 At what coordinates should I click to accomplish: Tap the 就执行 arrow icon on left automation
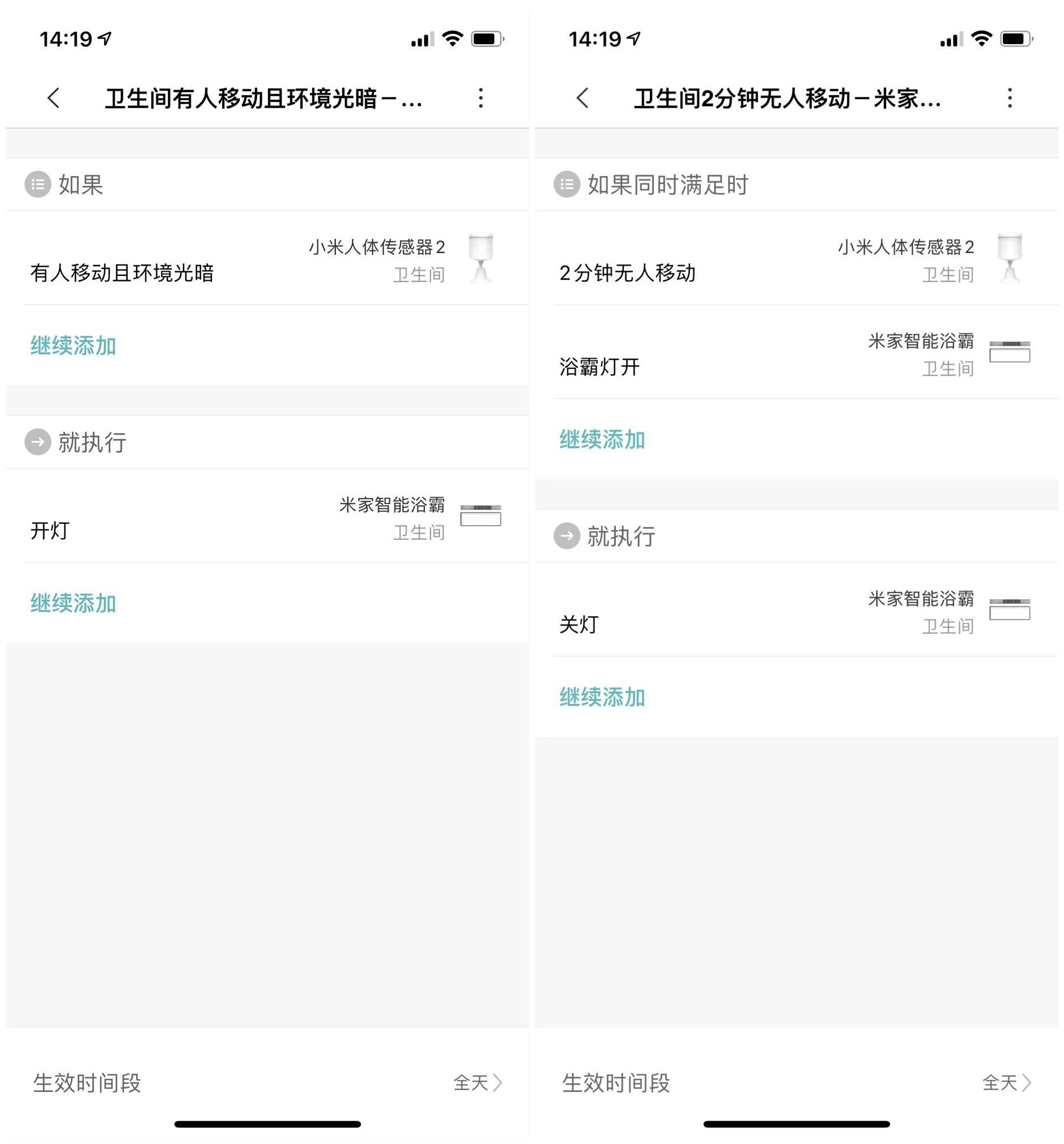[37, 443]
